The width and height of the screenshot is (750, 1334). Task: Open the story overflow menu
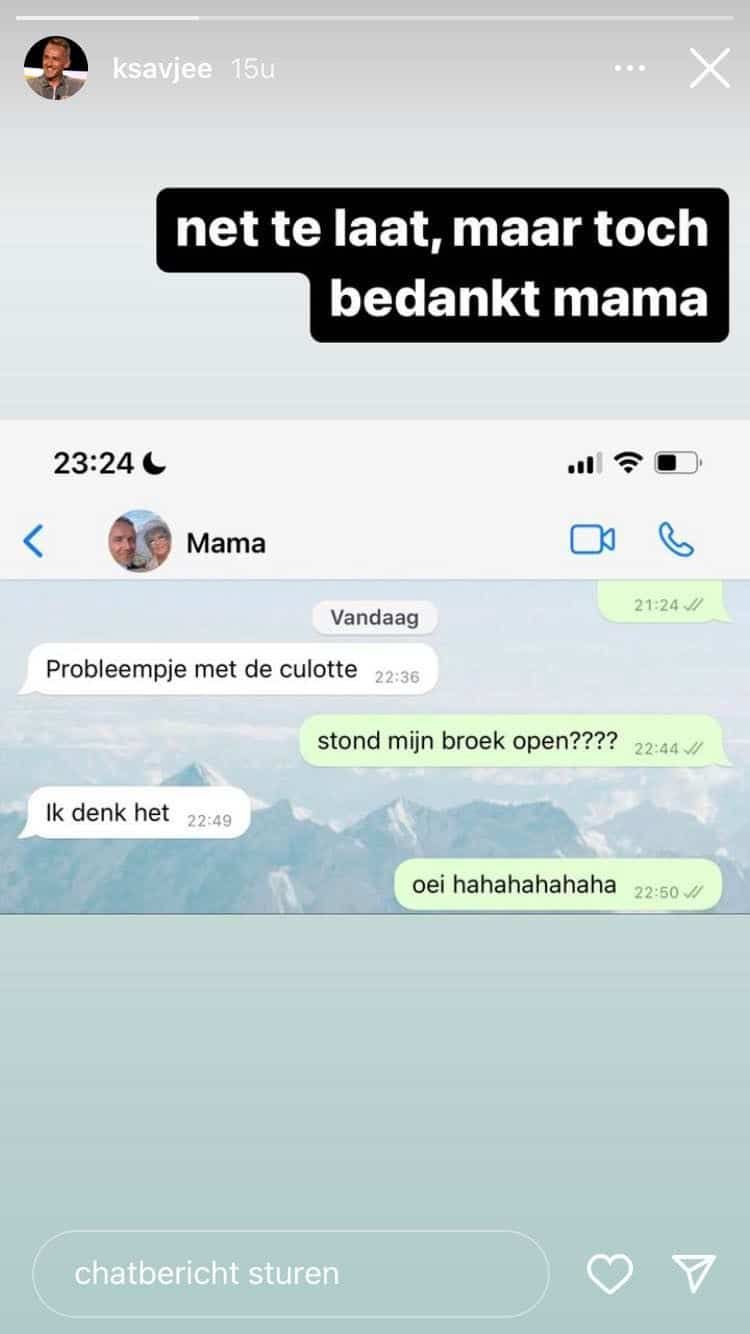[x=630, y=68]
